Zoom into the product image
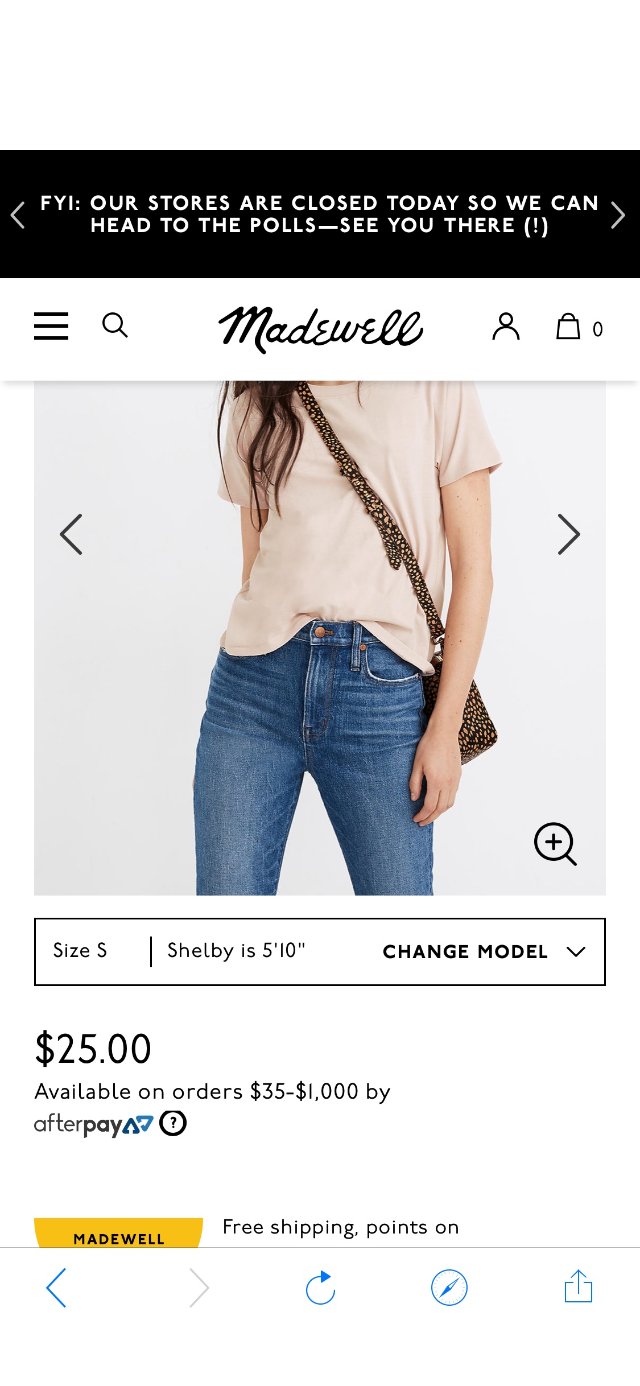This screenshot has width=640, height=1386. (x=555, y=844)
